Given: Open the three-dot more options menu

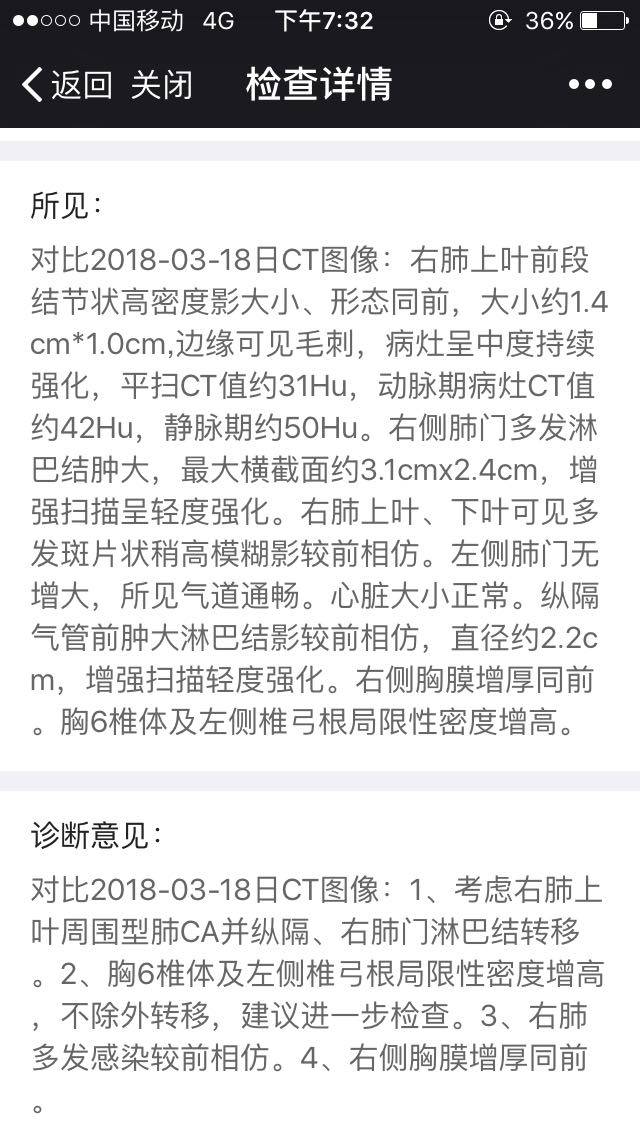Looking at the screenshot, I should pyautogui.click(x=590, y=85).
